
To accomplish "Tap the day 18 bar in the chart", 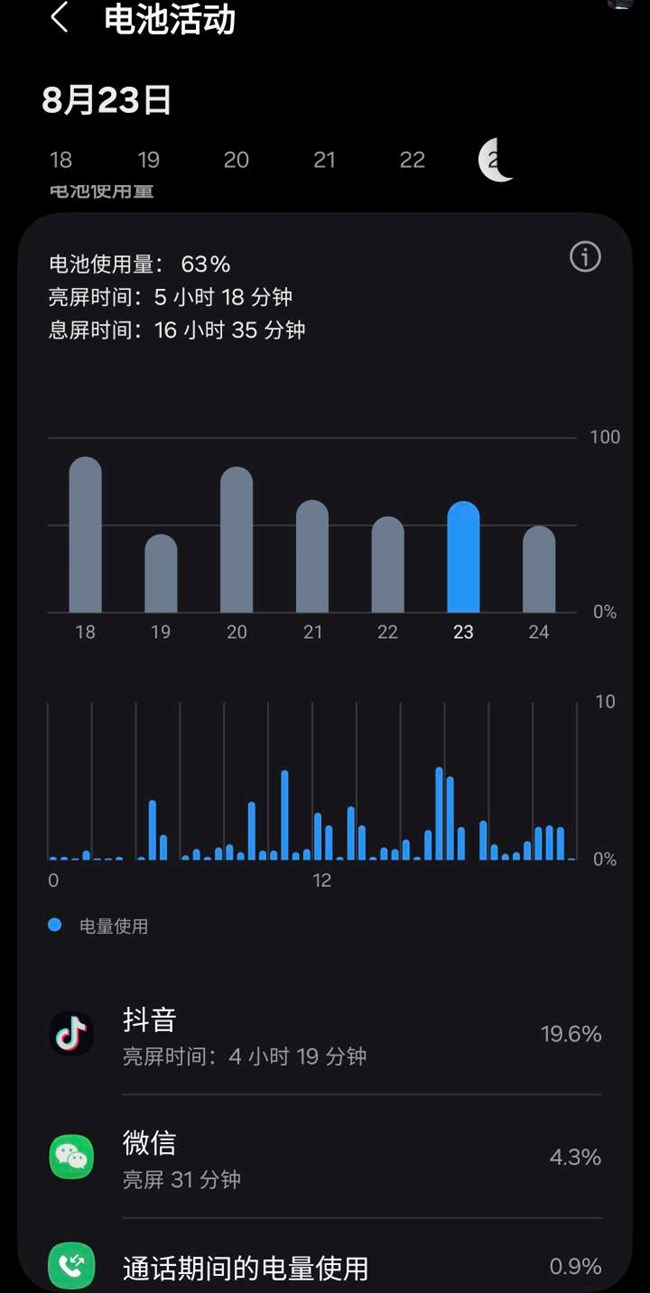I will [x=85, y=535].
